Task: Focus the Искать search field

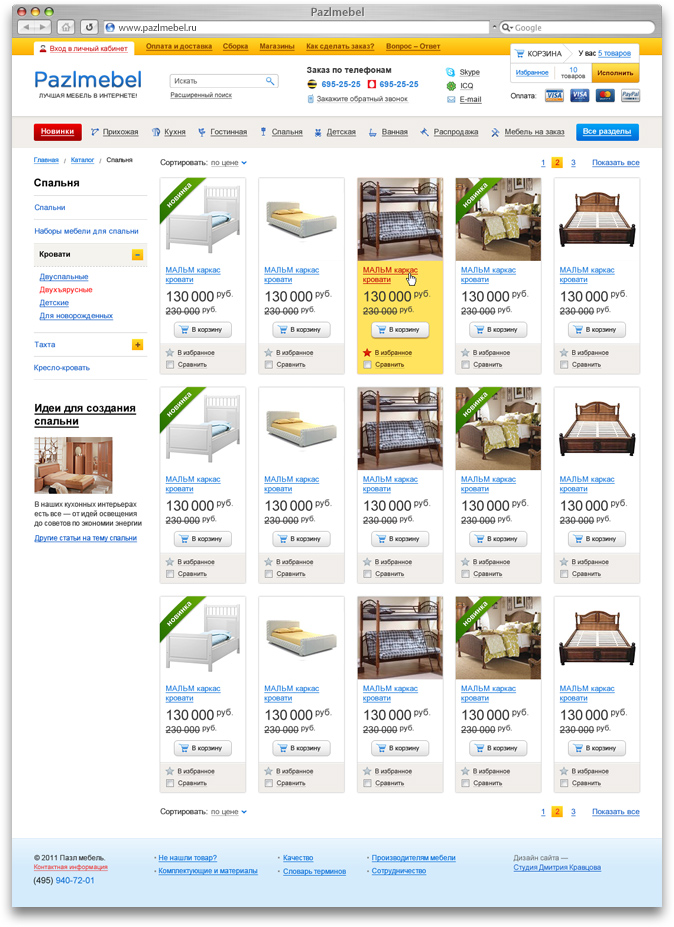Action: (x=218, y=80)
